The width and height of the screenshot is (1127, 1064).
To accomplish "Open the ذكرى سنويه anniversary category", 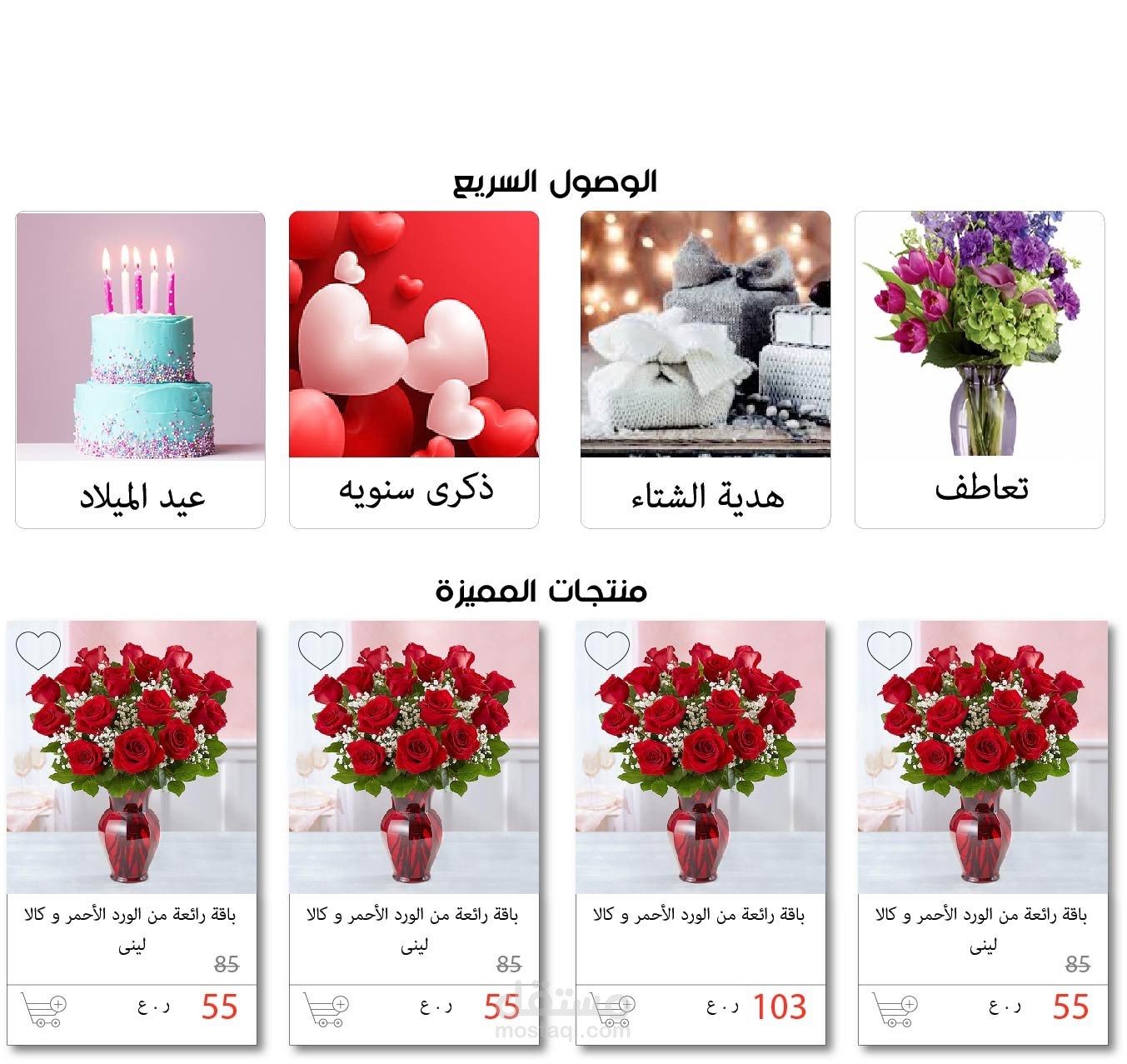I will [x=414, y=369].
